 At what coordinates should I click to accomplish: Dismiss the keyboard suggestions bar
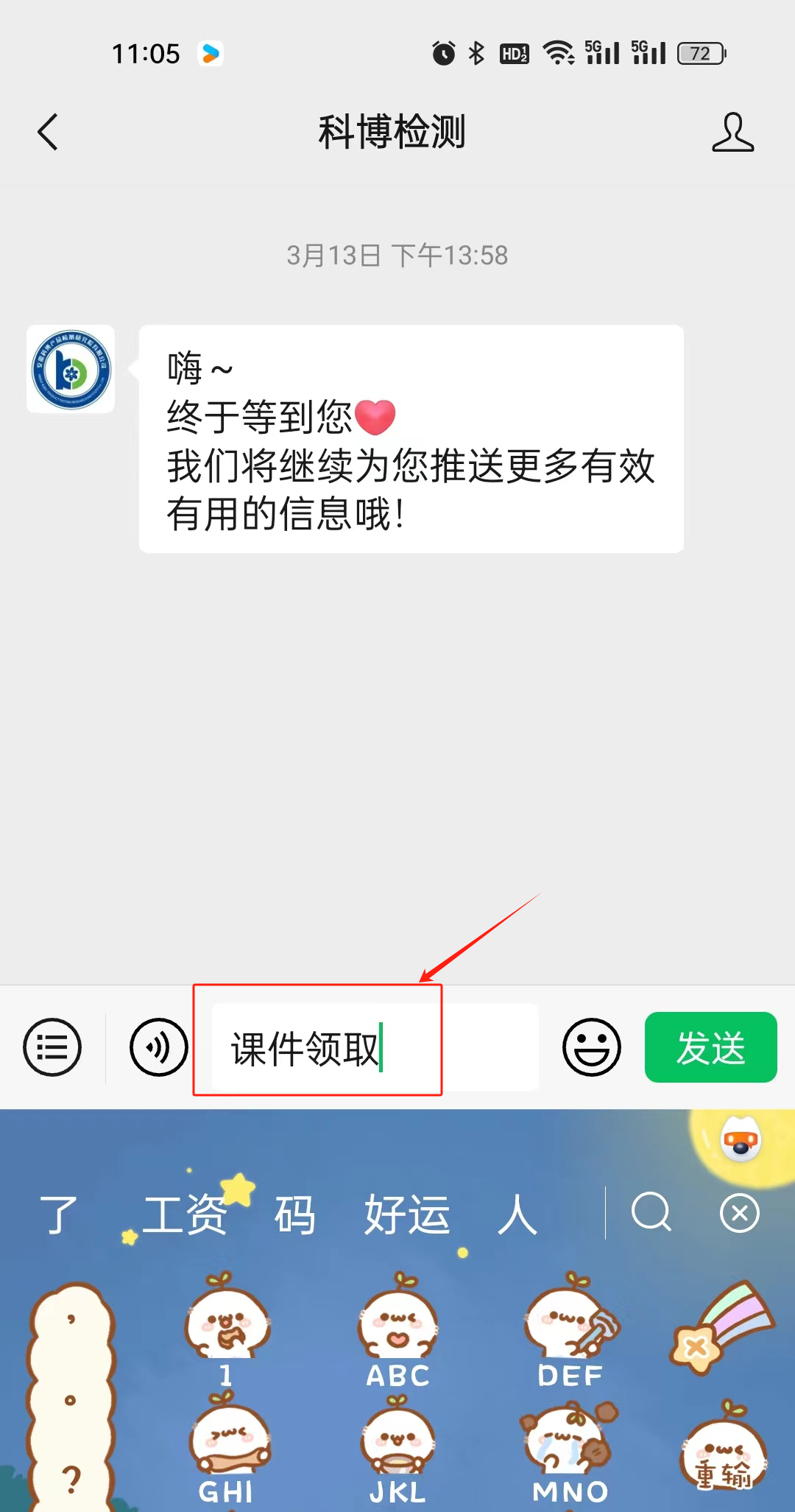click(x=740, y=1212)
